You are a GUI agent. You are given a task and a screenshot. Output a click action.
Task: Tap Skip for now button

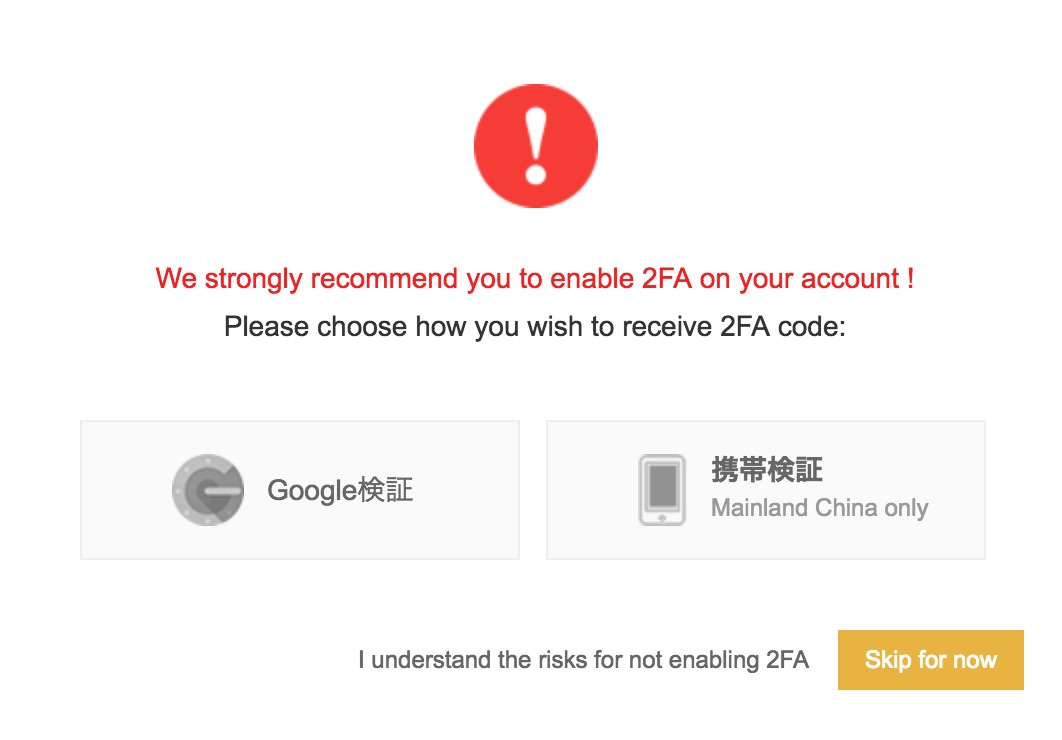(x=930, y=660)
